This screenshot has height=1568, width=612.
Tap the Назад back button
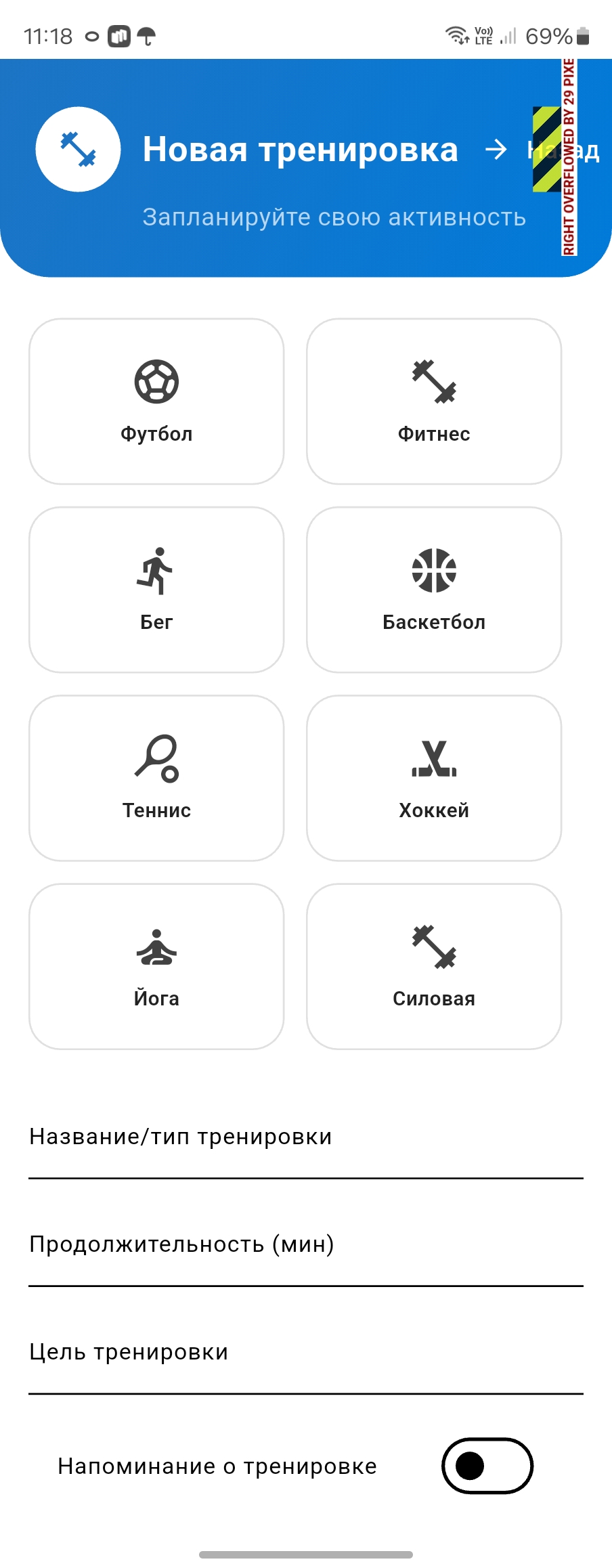click(542, 150)
